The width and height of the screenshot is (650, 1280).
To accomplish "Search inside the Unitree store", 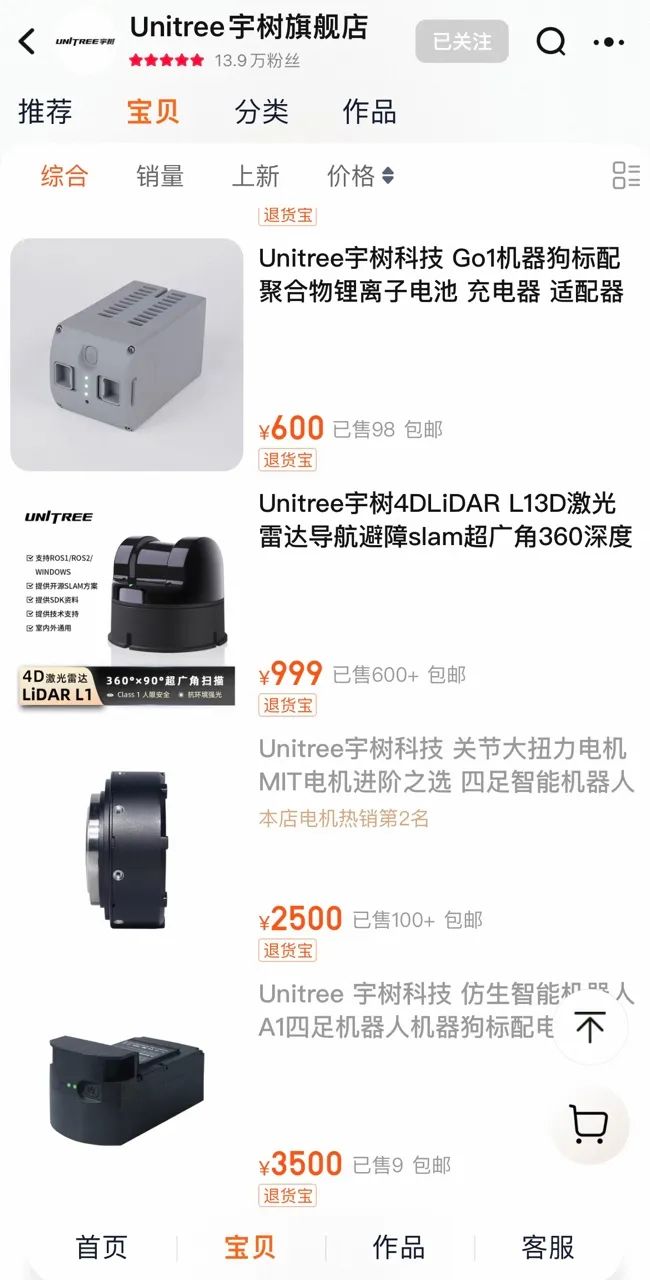I will (551, 42).
